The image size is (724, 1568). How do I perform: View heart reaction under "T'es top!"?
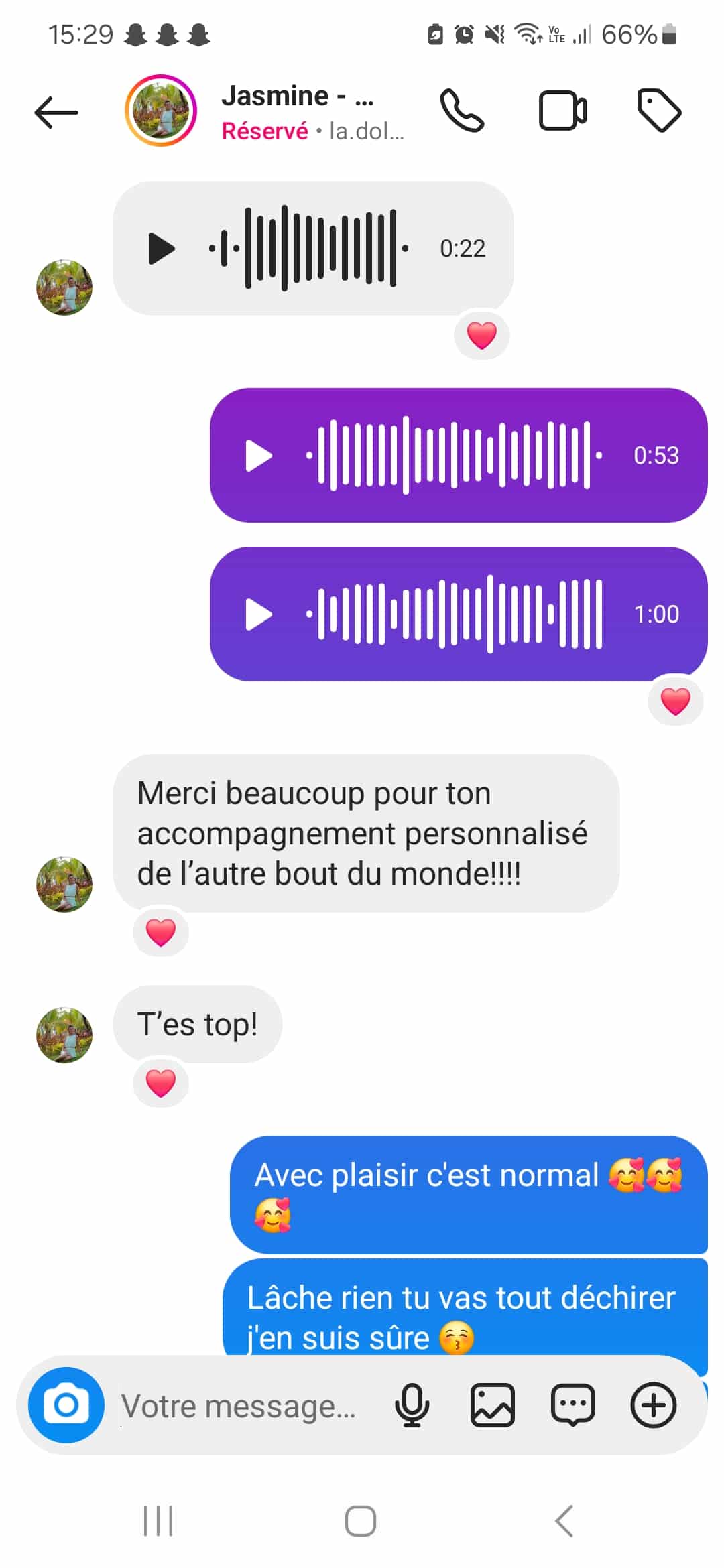(161, 1083)
